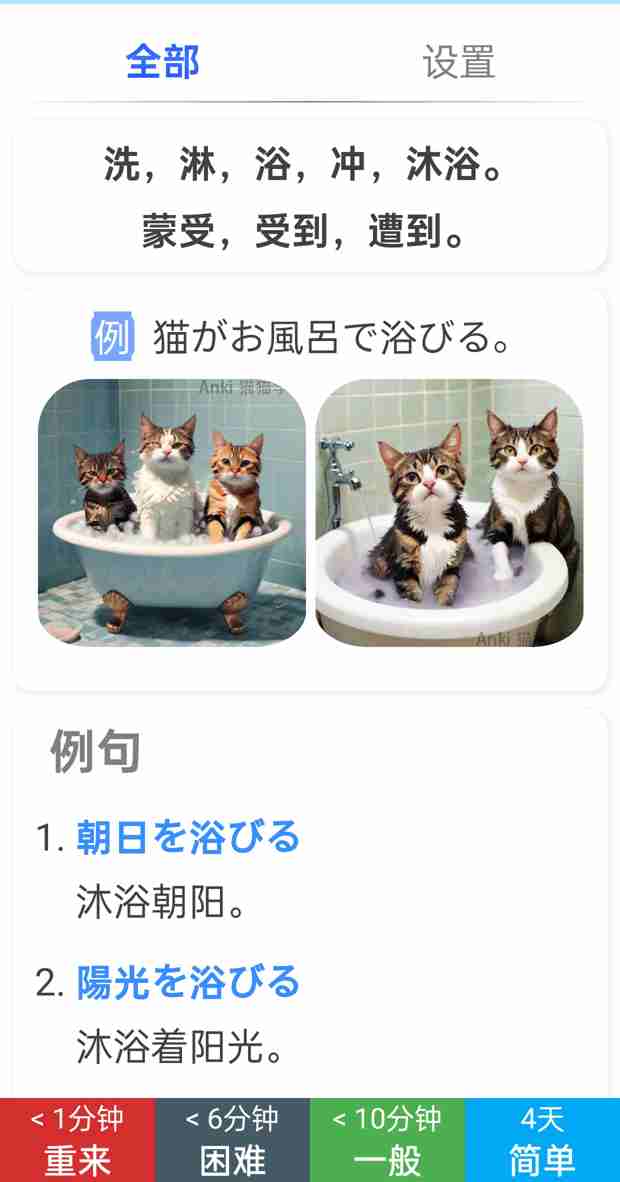Open the 设置 tab
This screenshot has height=1182, width=620.
click(458, 62)
